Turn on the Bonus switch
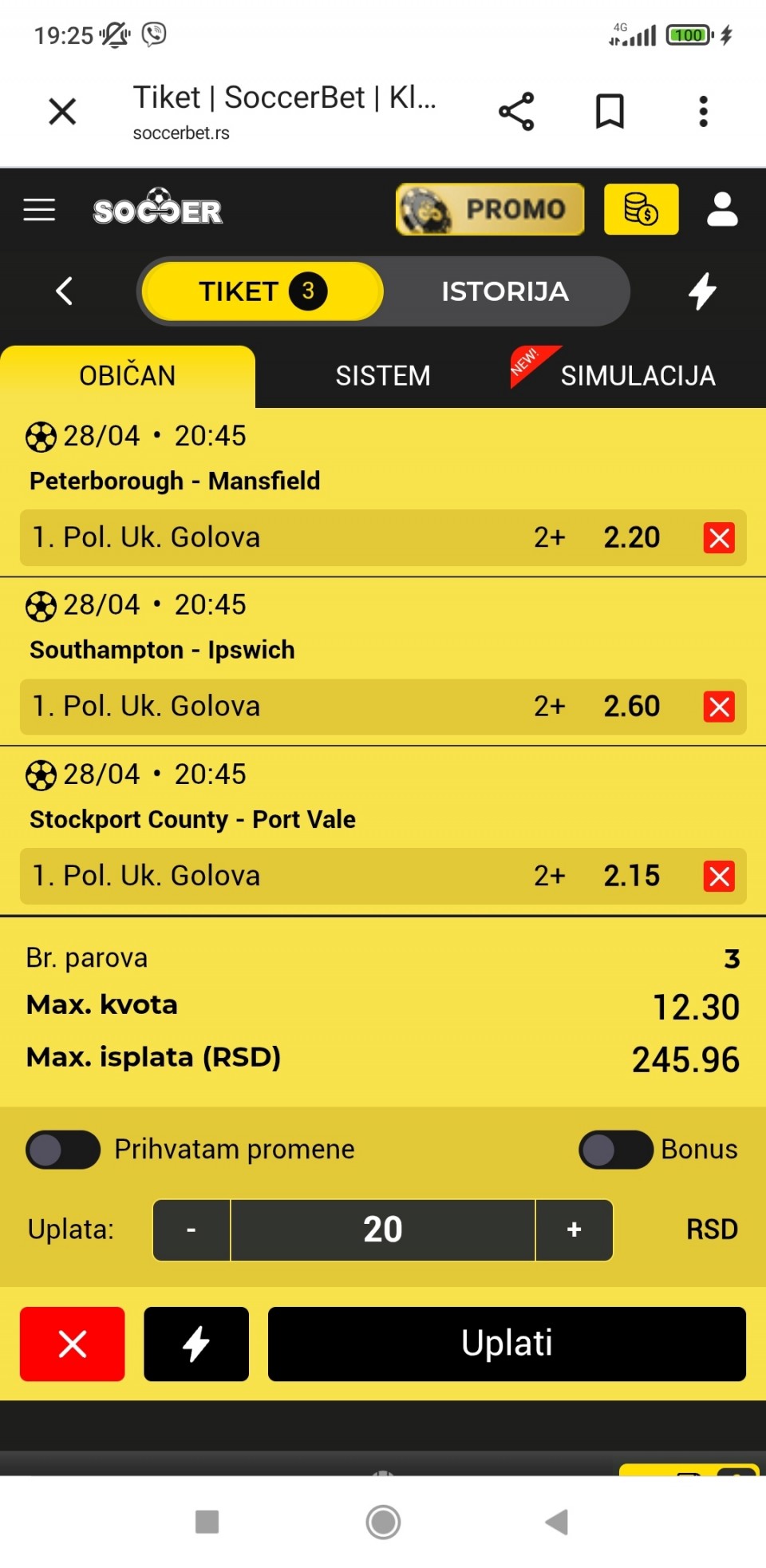 [x=615, y=1150]
